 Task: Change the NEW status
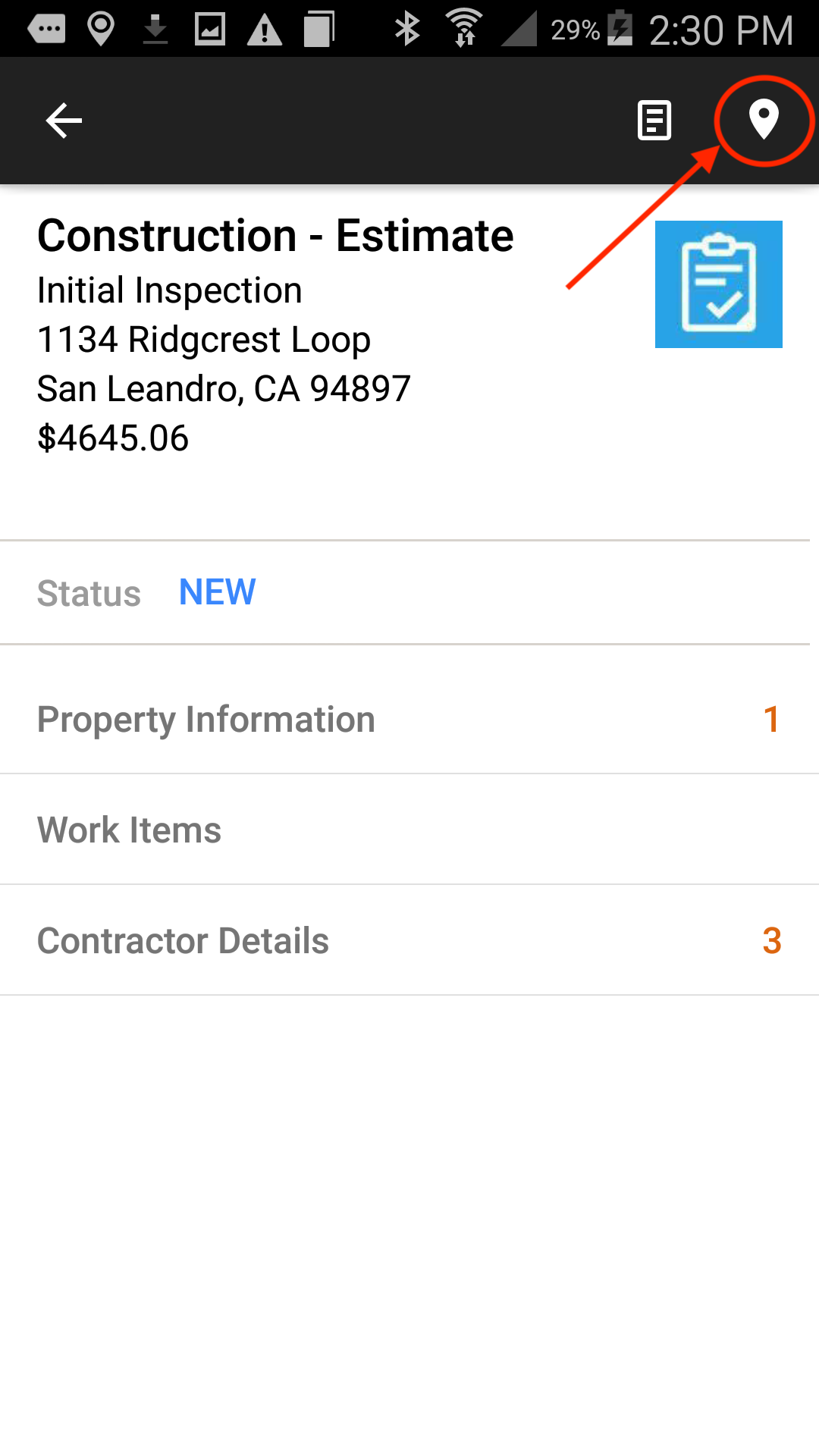coord(217,592)
